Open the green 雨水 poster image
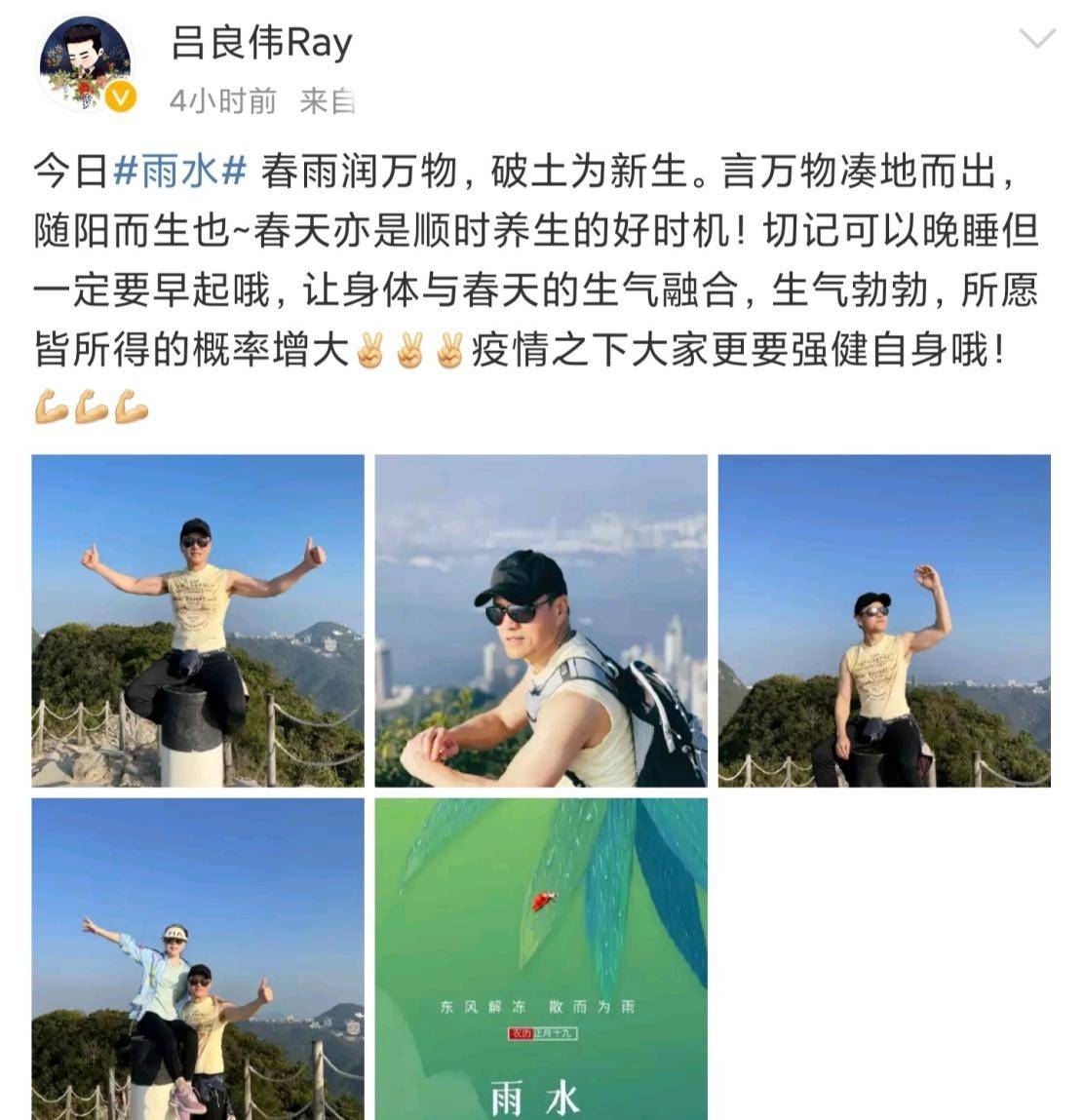The image size is (1084, 1120). click(x=541, y=959)
